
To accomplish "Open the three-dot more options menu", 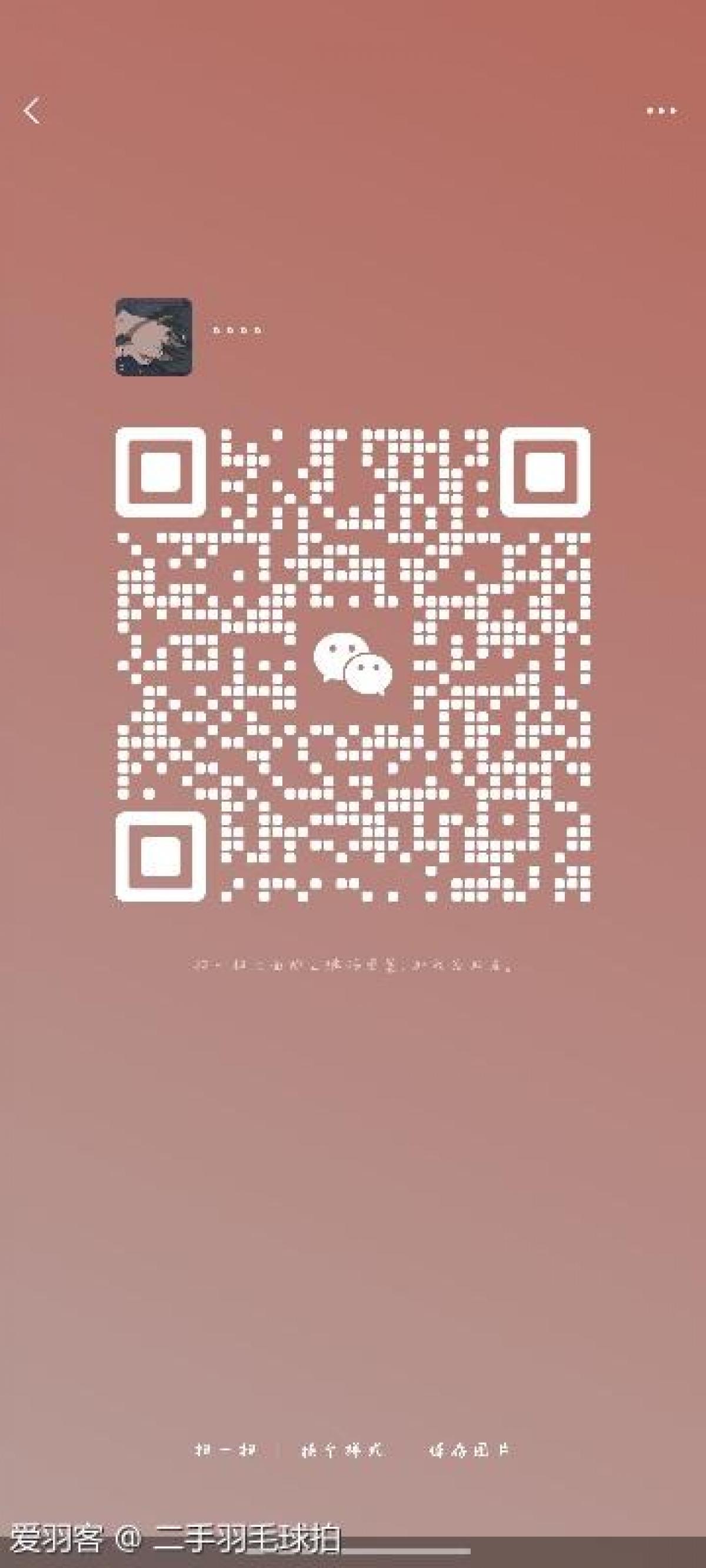I will 661,111.
